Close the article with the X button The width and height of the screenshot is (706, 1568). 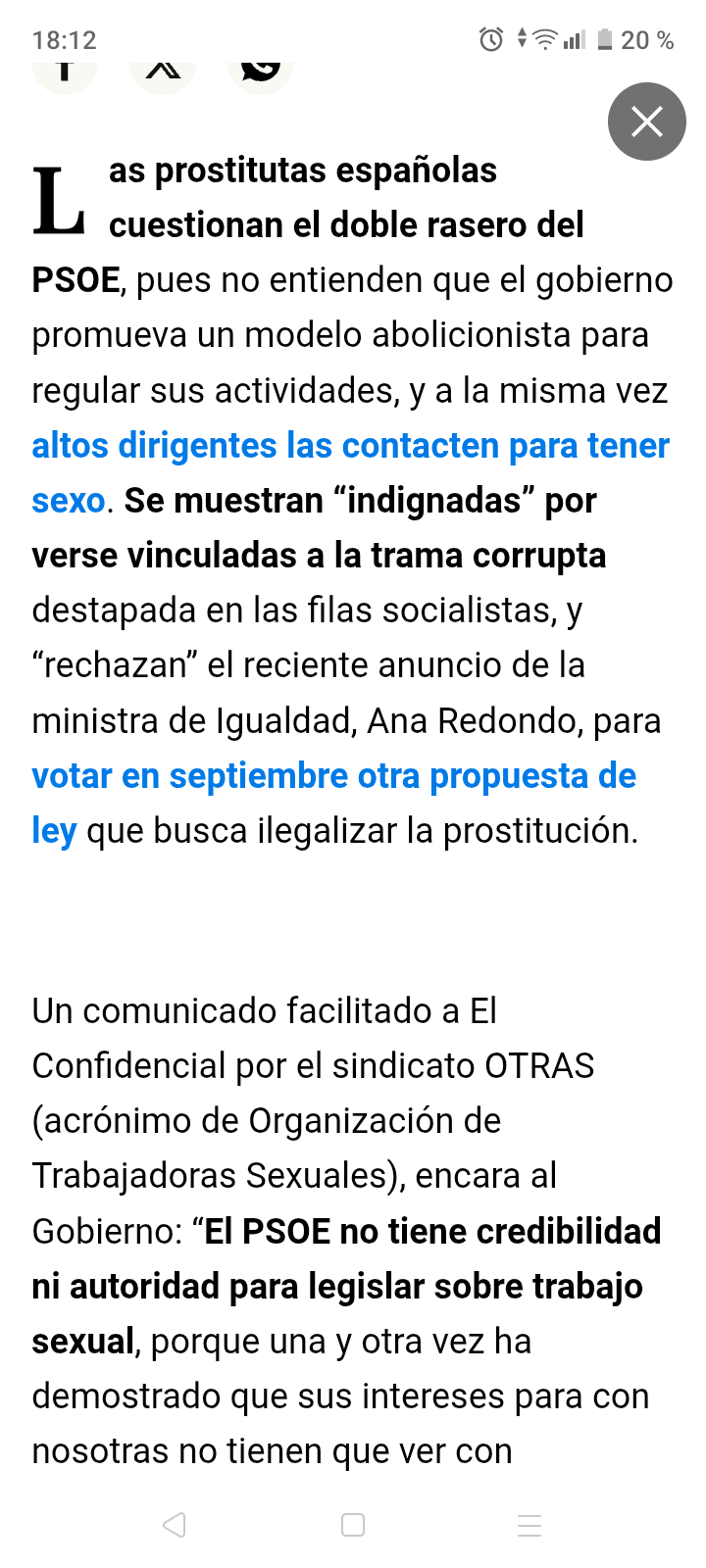646,122
